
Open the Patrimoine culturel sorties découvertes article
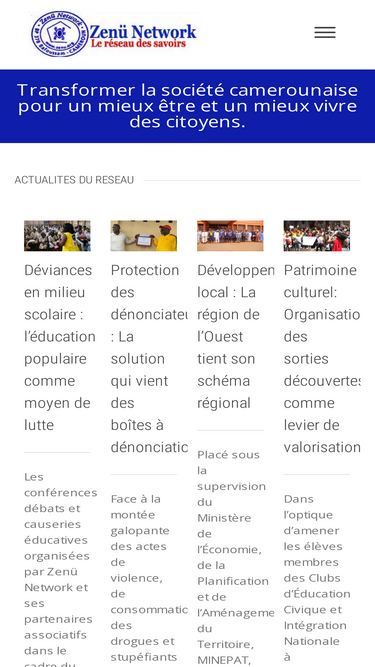pos(322,359)
